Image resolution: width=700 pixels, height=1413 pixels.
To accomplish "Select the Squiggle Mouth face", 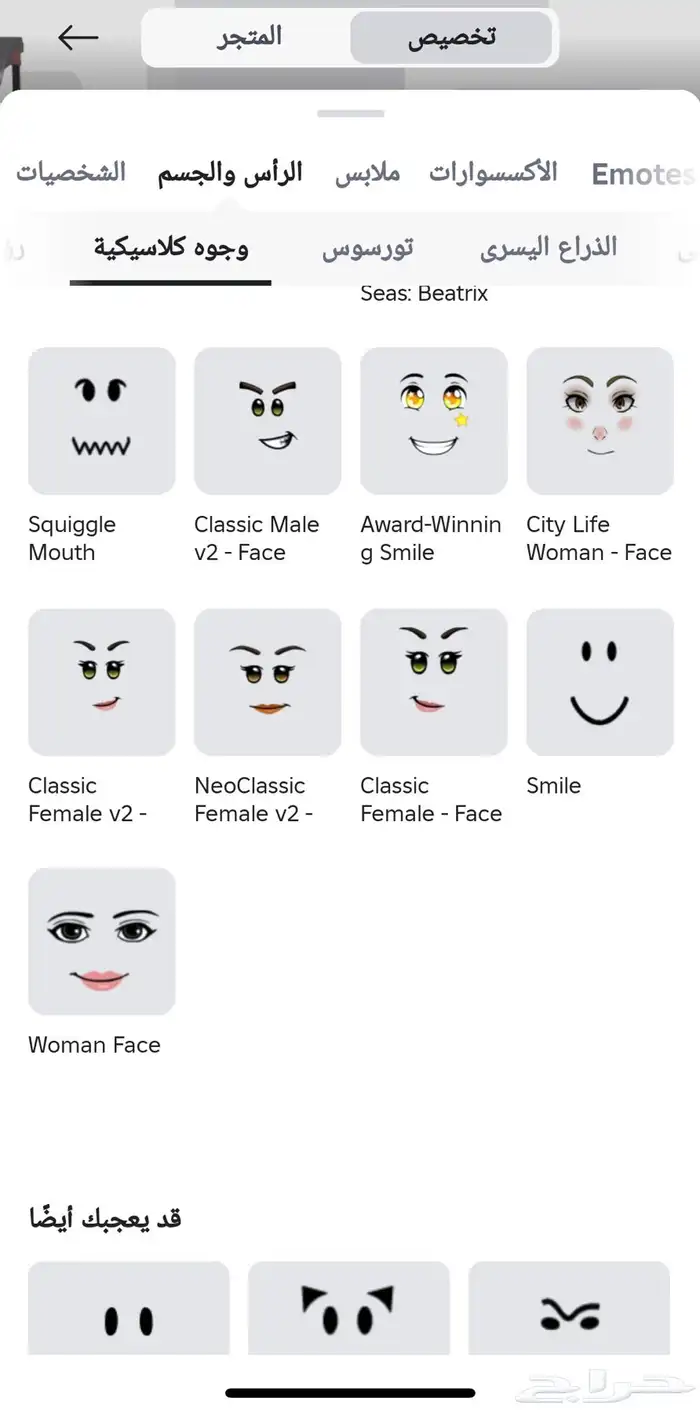I will click(102, 421).
